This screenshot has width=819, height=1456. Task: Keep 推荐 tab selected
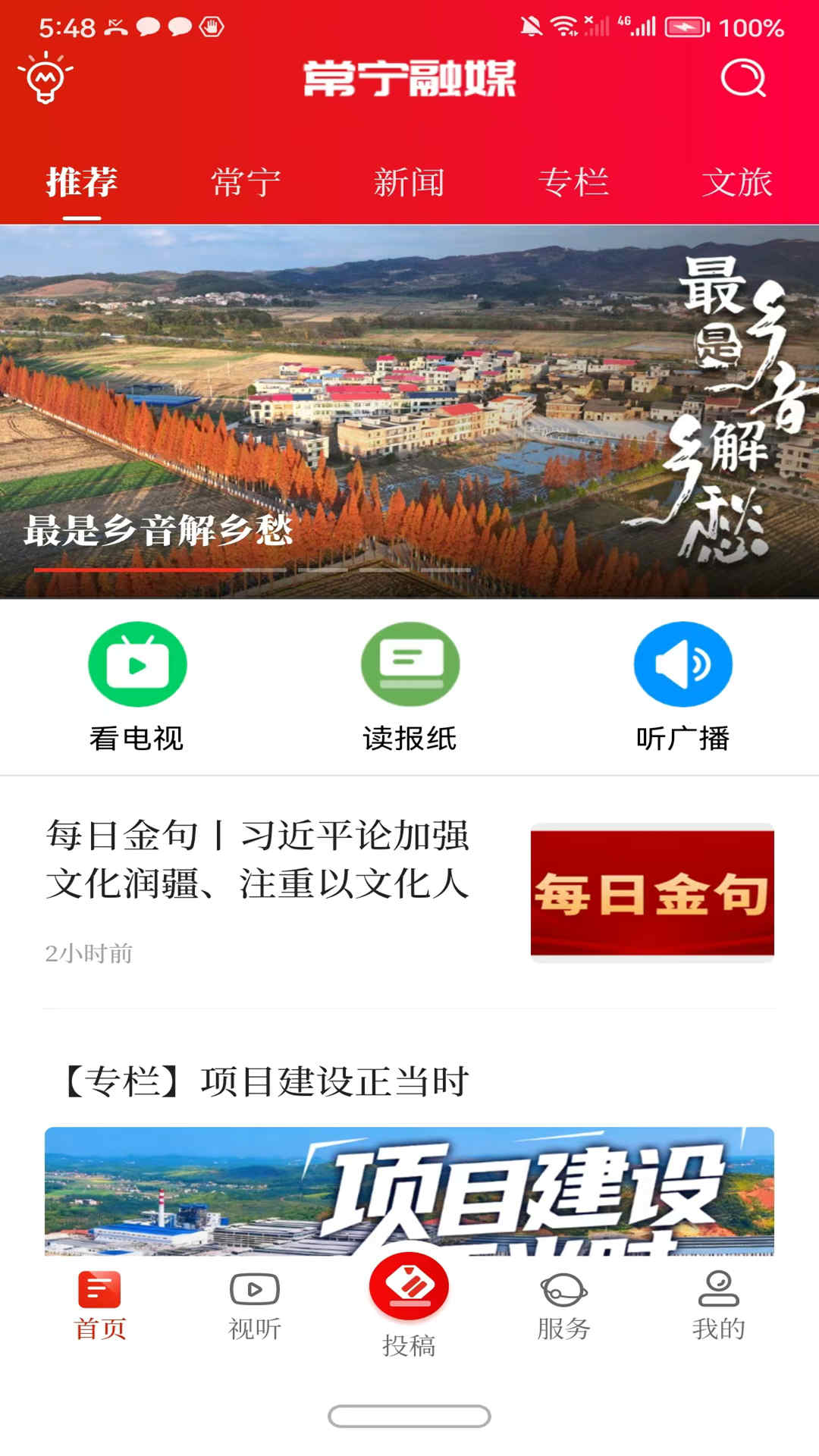pos(81,180)
